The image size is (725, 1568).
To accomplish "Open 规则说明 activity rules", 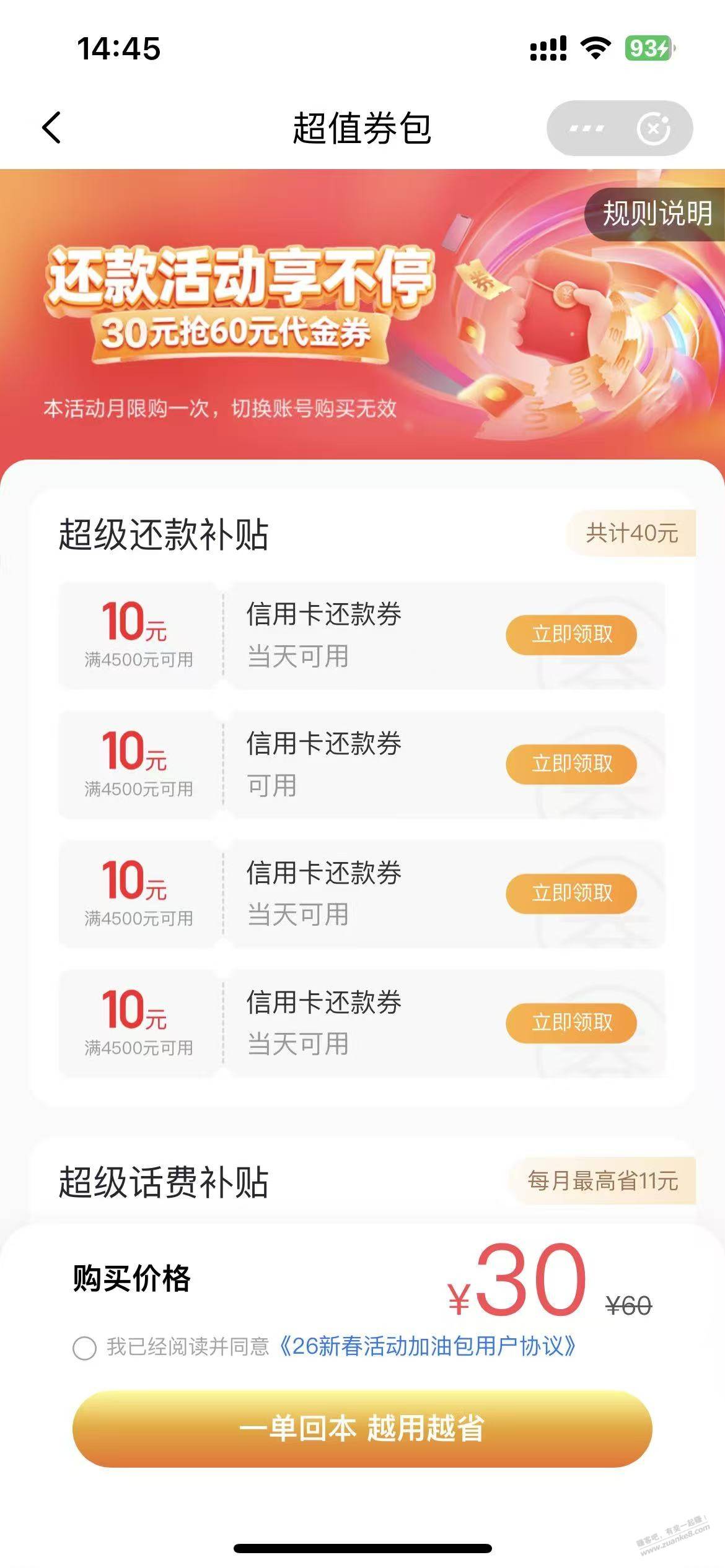I will point(656,214).
